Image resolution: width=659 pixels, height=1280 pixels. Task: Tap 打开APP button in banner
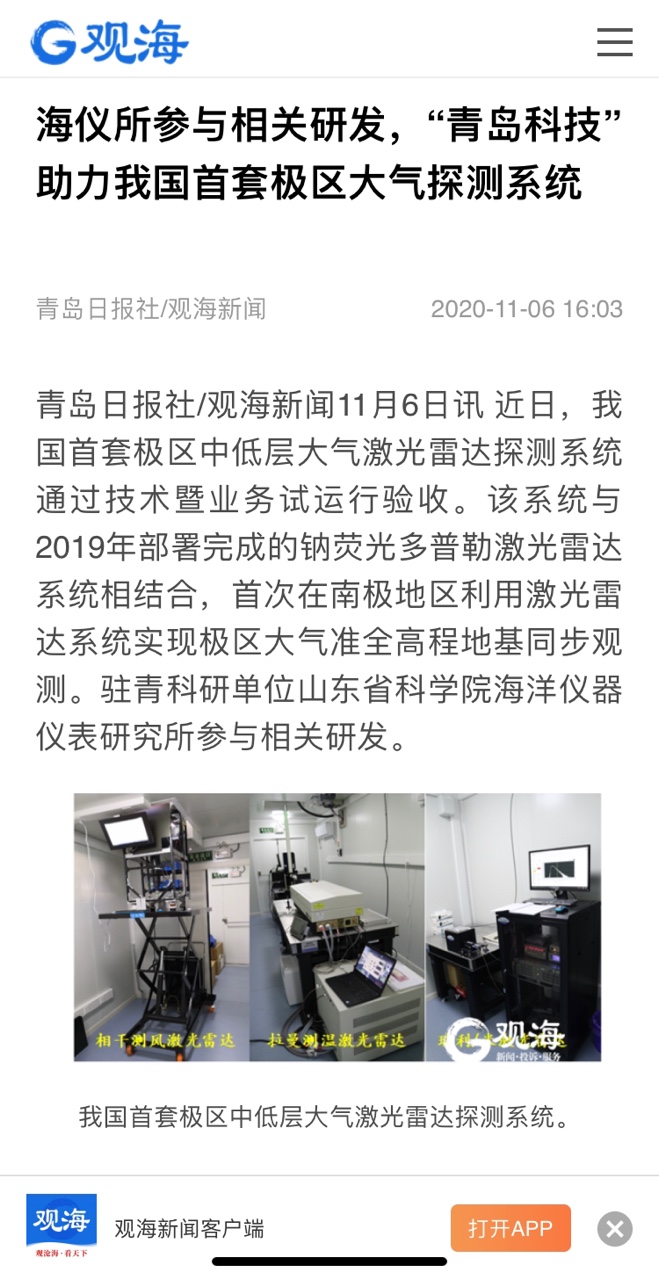(510, 1228)
